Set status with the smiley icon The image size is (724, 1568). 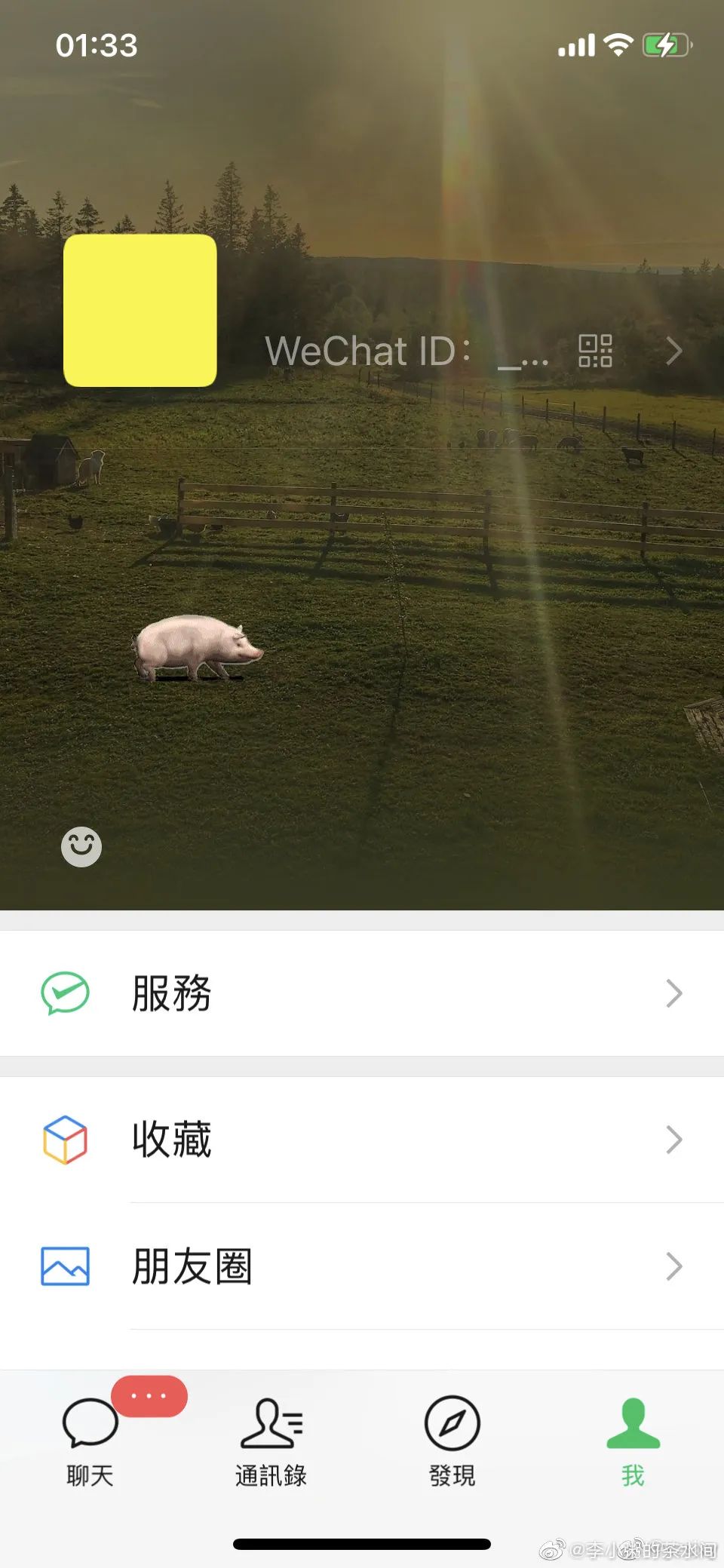click(x=81, y=846)
